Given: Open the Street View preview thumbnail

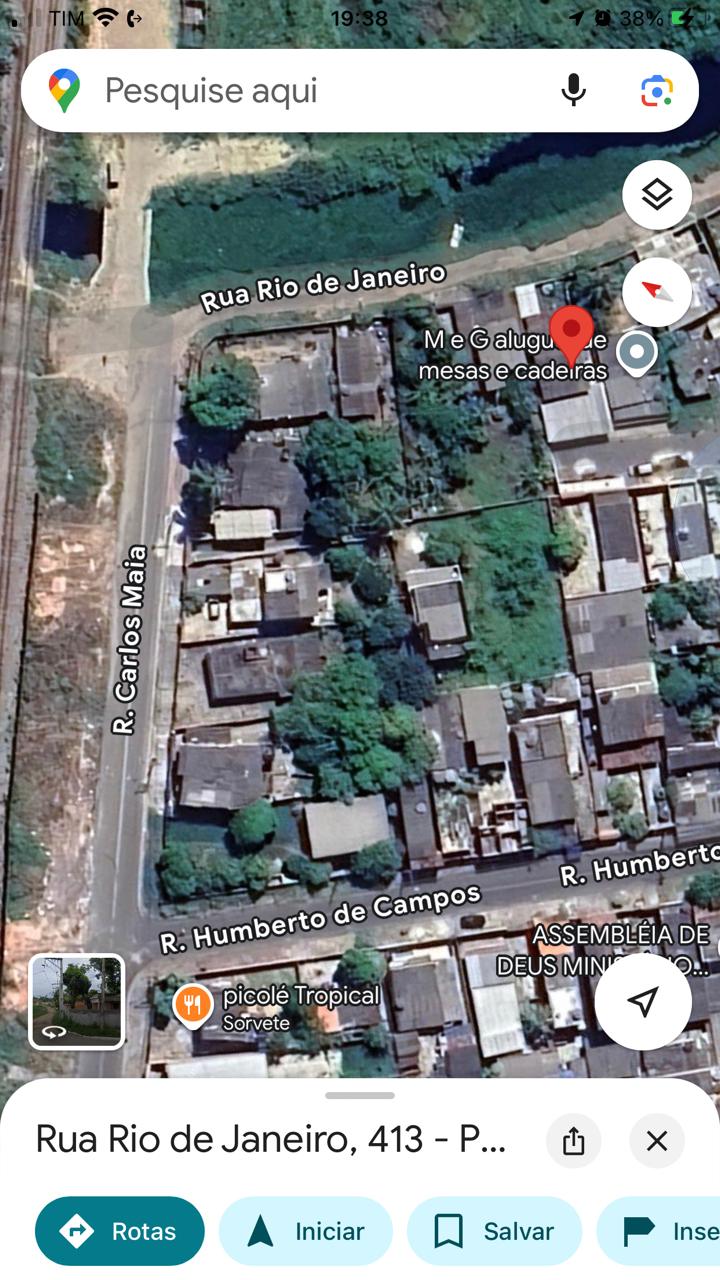Looking at the screenshot, I should 77,1001.
